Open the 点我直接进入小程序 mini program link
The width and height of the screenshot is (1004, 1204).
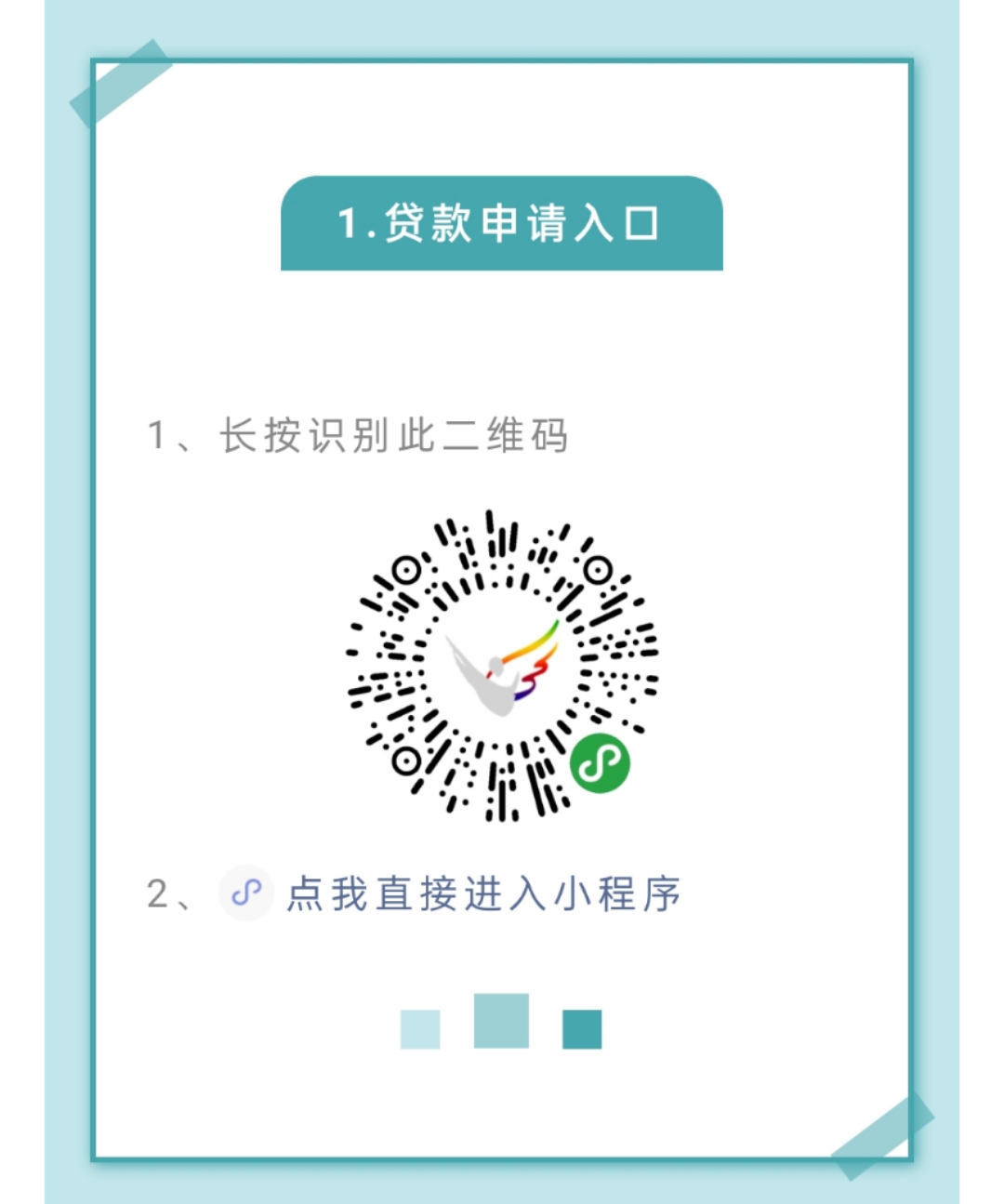tap(482, 894)
